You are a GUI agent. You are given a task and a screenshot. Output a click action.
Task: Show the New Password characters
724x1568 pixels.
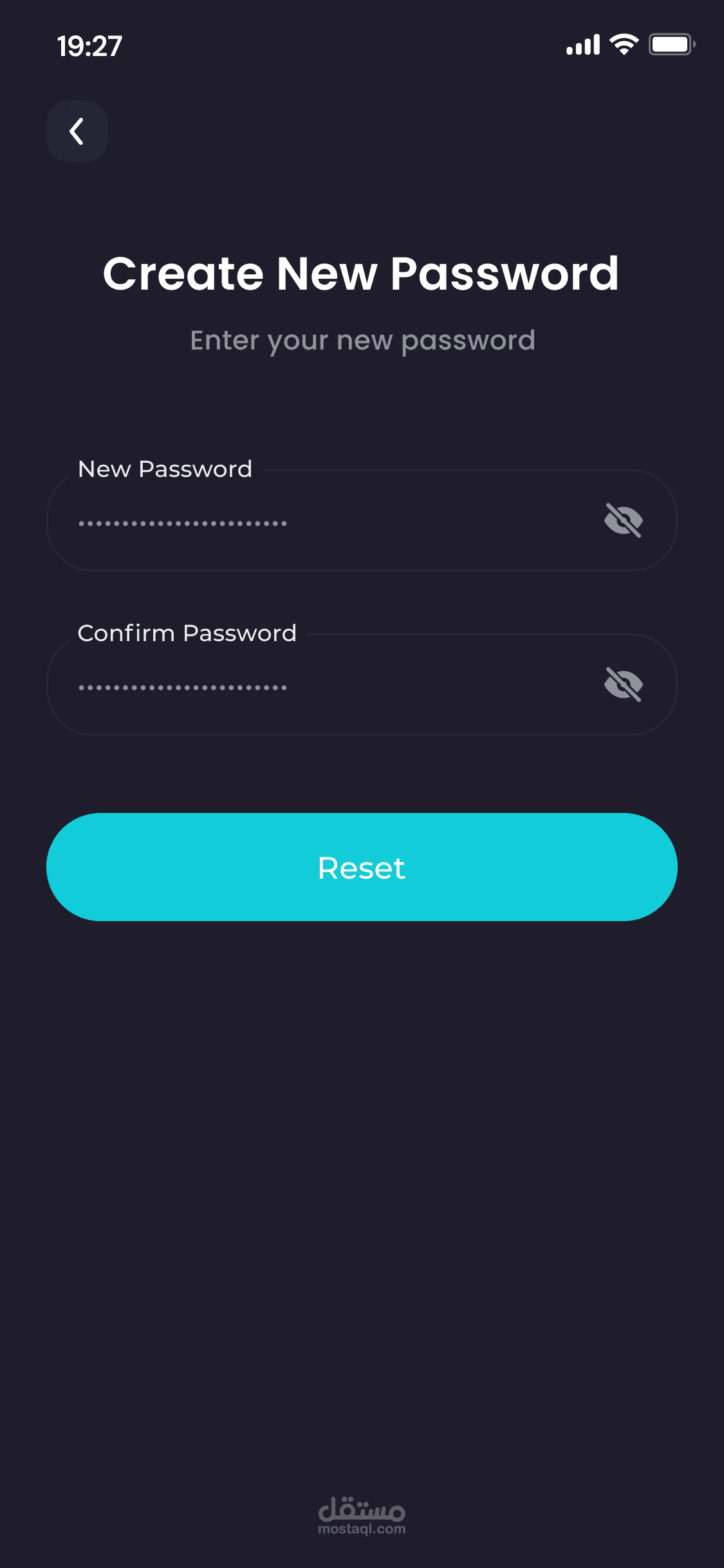624,520
